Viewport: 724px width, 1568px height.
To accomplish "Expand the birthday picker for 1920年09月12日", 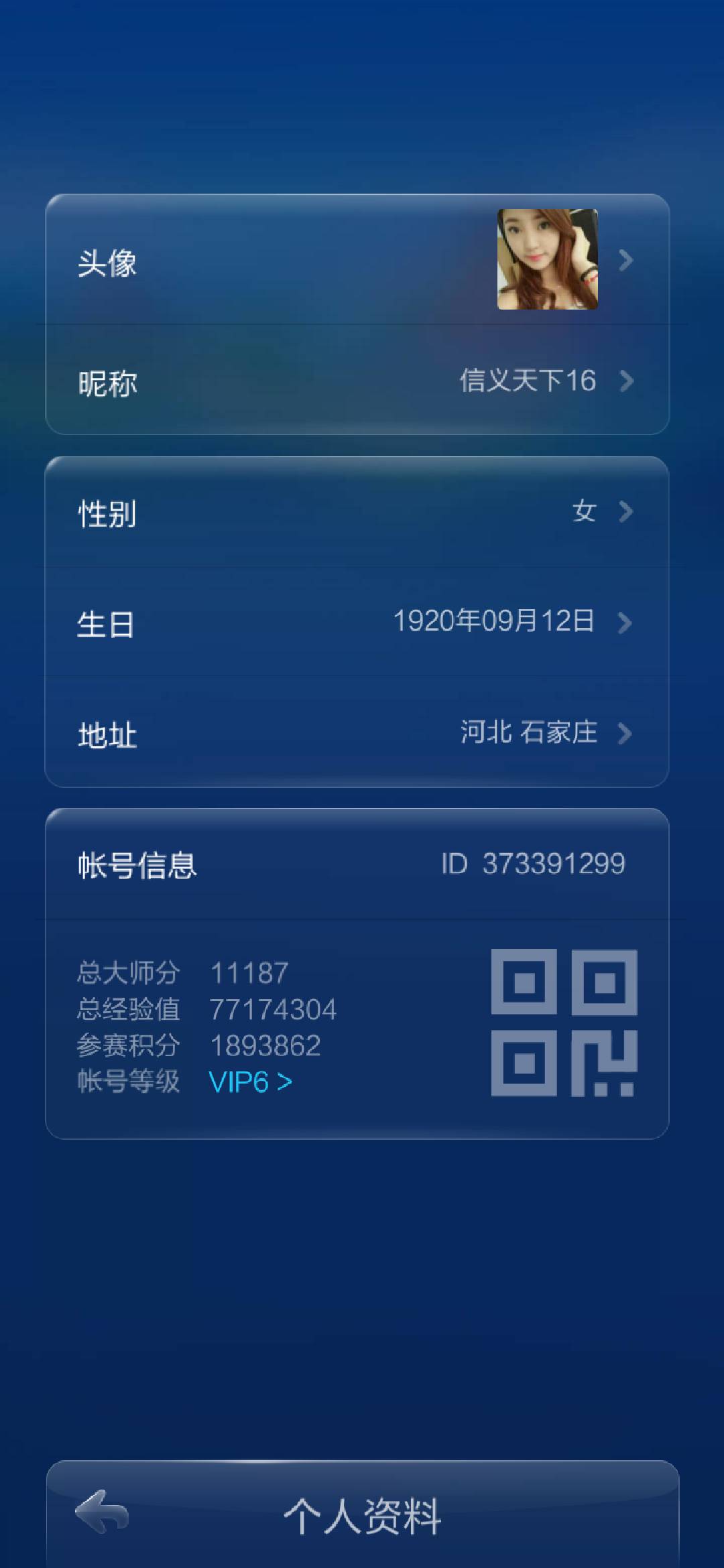I will [496, 622].
